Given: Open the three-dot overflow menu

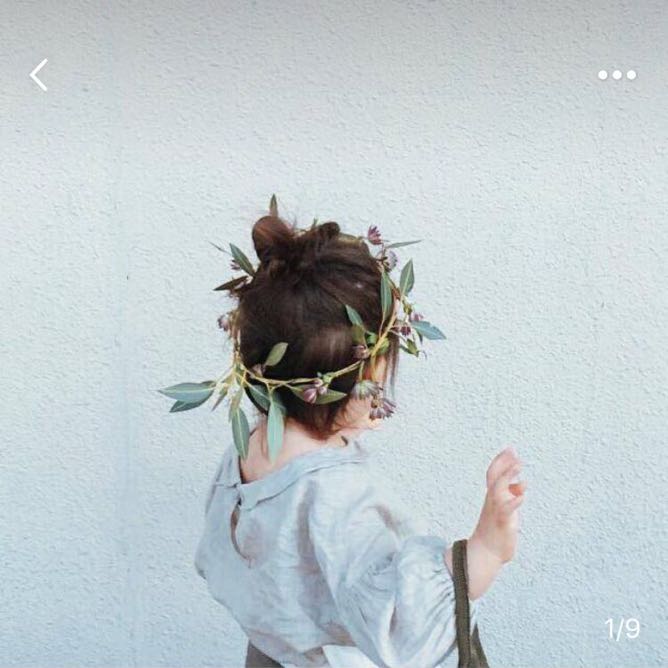Looking at the screenshot, I should click(x=616, y=75).
